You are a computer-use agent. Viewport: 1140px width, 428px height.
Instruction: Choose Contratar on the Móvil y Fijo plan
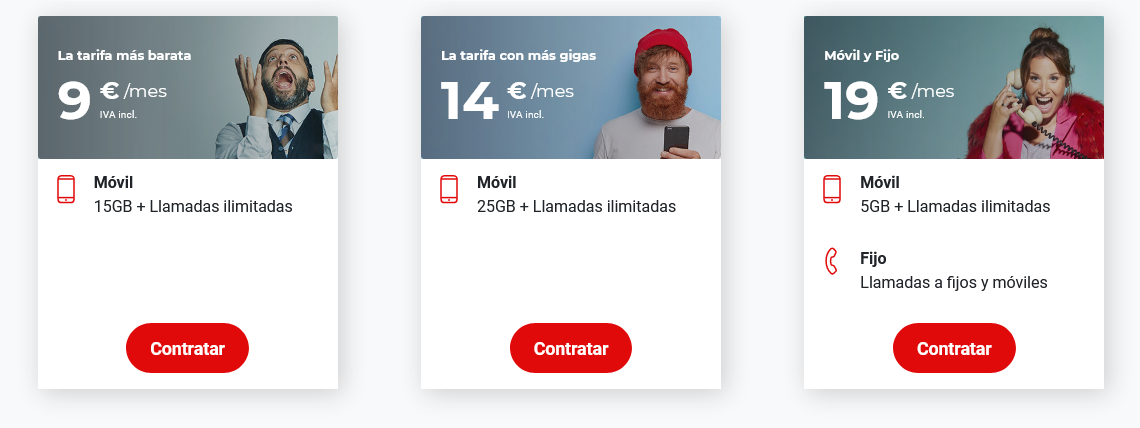click(x=954, y=348)
